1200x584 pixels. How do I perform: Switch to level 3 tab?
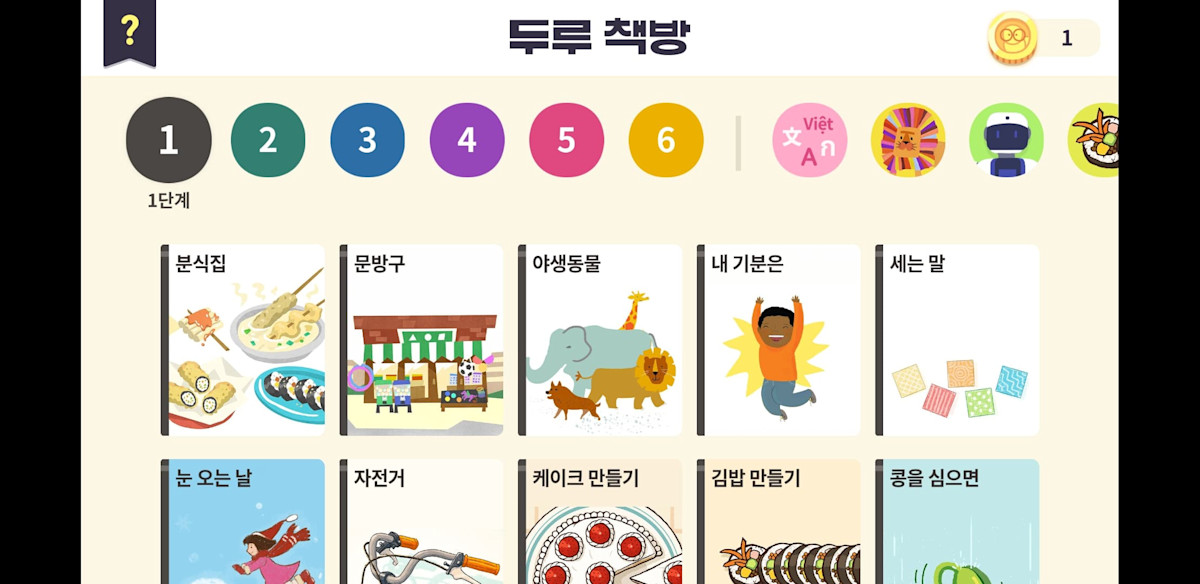(x=367, y=140)
